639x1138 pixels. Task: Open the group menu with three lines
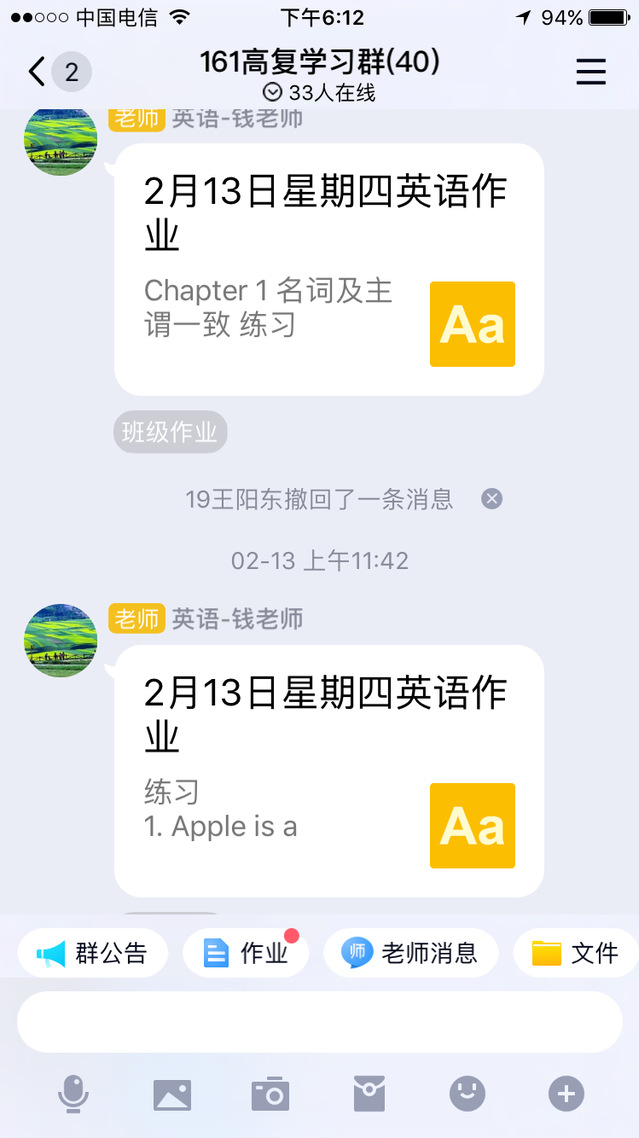tap(591, 72)
